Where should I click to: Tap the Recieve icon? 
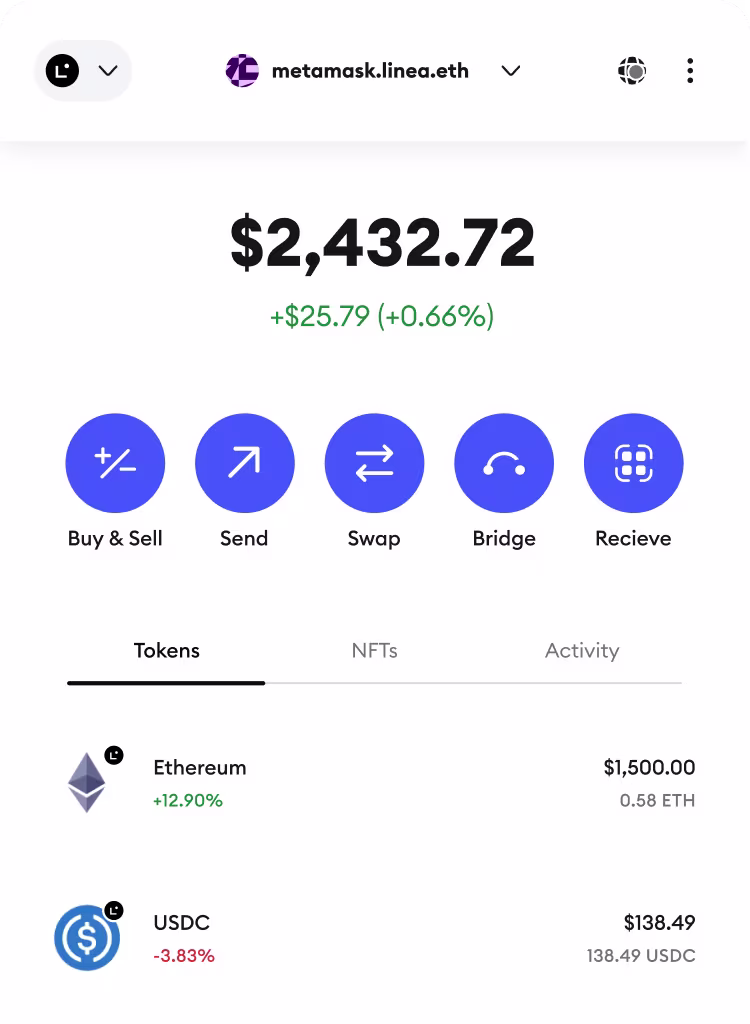pyautogui.click(x=633, y=463)
